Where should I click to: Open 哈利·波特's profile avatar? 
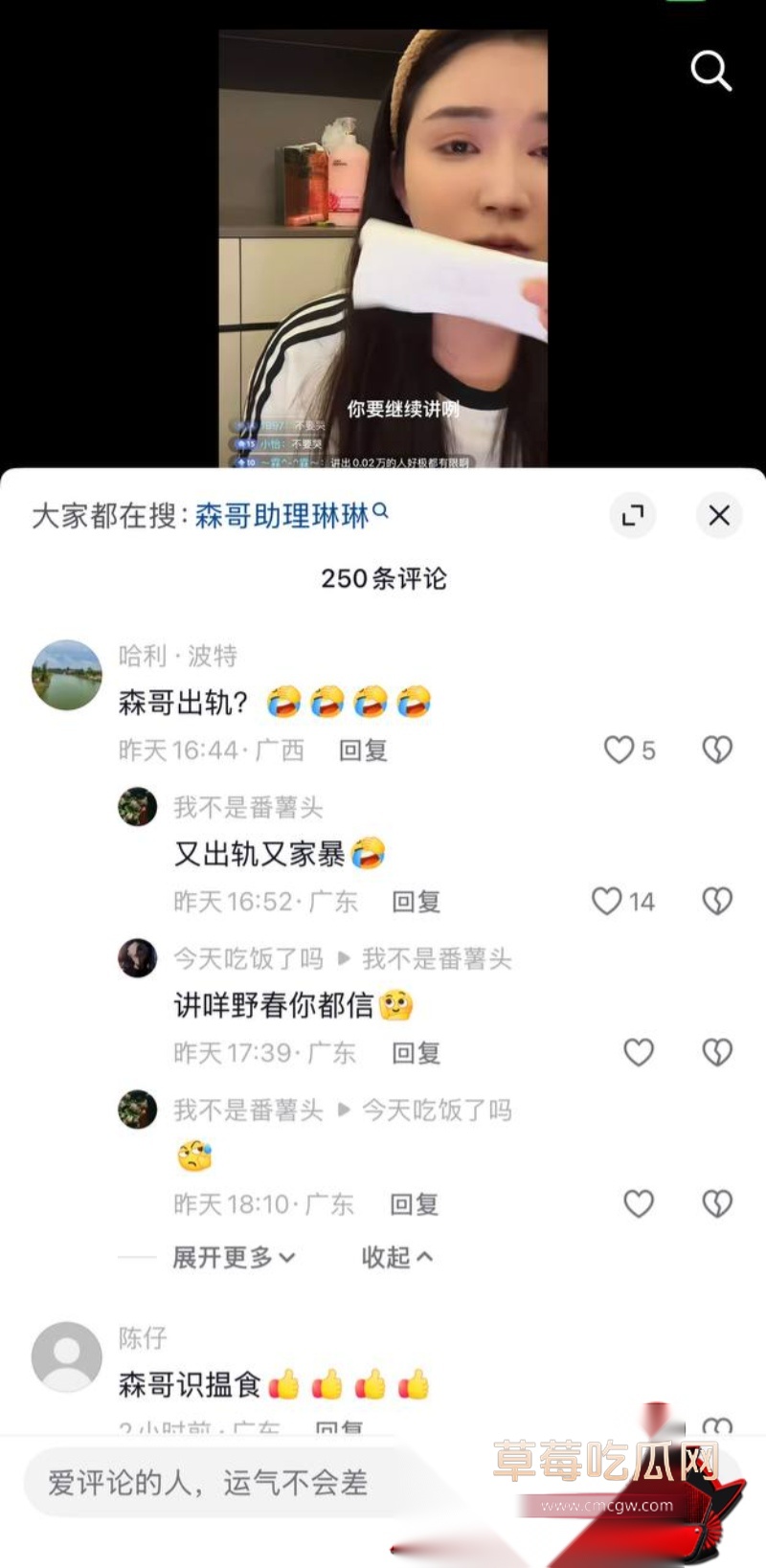click(x=67, y=675)
